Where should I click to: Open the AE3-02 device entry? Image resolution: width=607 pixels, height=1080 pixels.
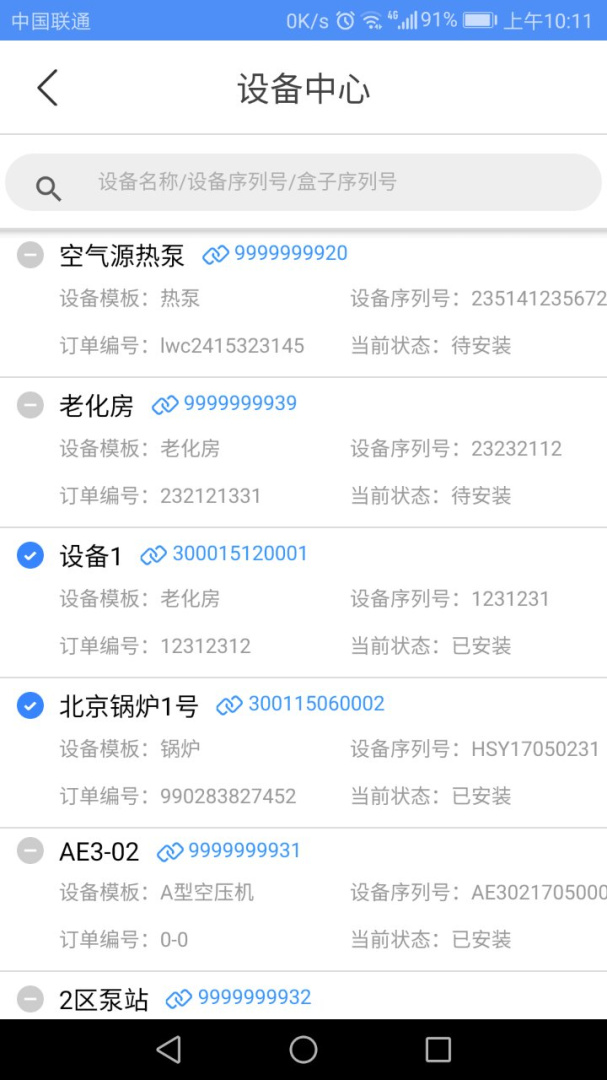[x=98, y=852]
